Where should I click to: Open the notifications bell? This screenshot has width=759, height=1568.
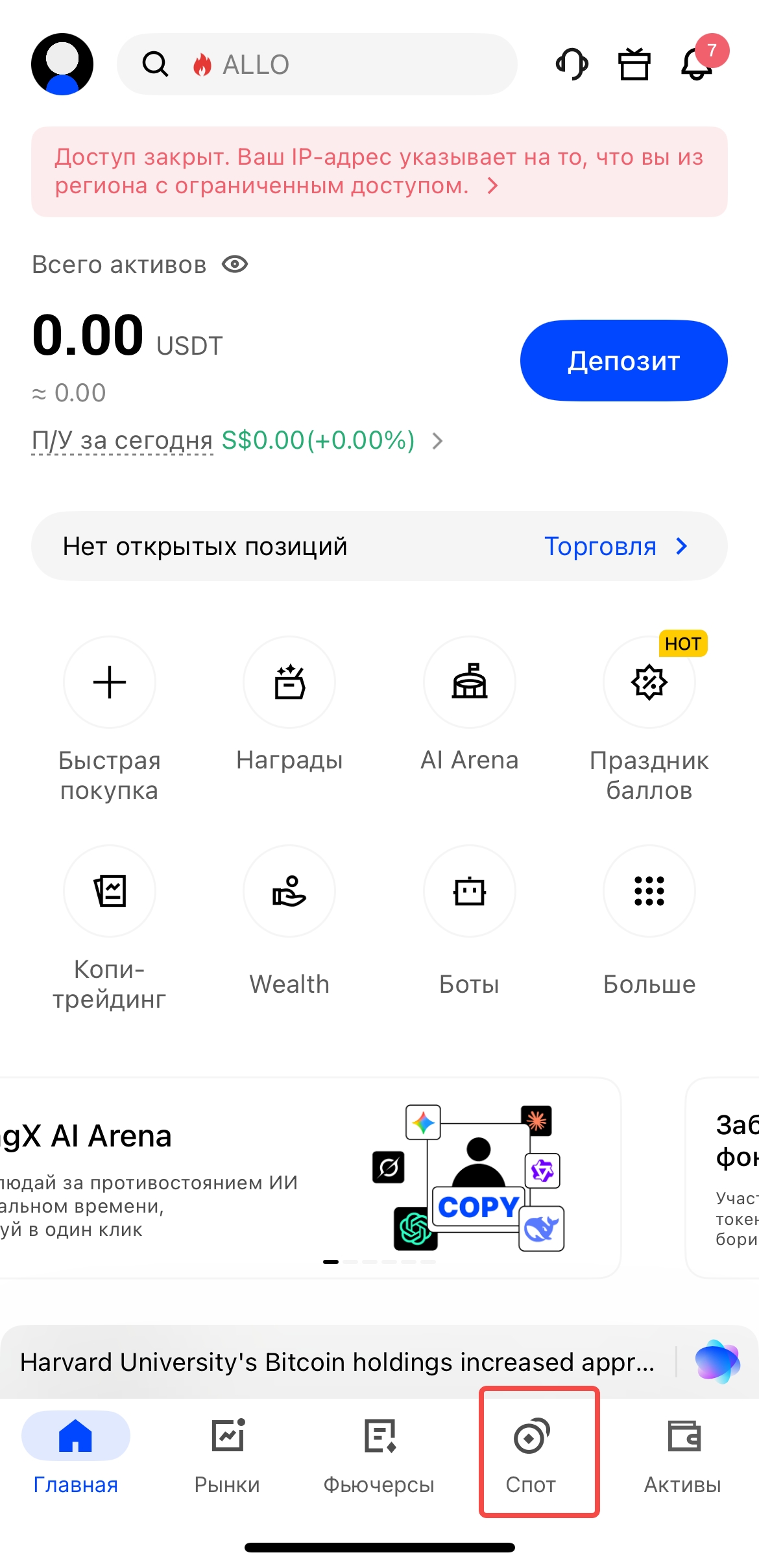pyautogui.click(x=697, y=64)
